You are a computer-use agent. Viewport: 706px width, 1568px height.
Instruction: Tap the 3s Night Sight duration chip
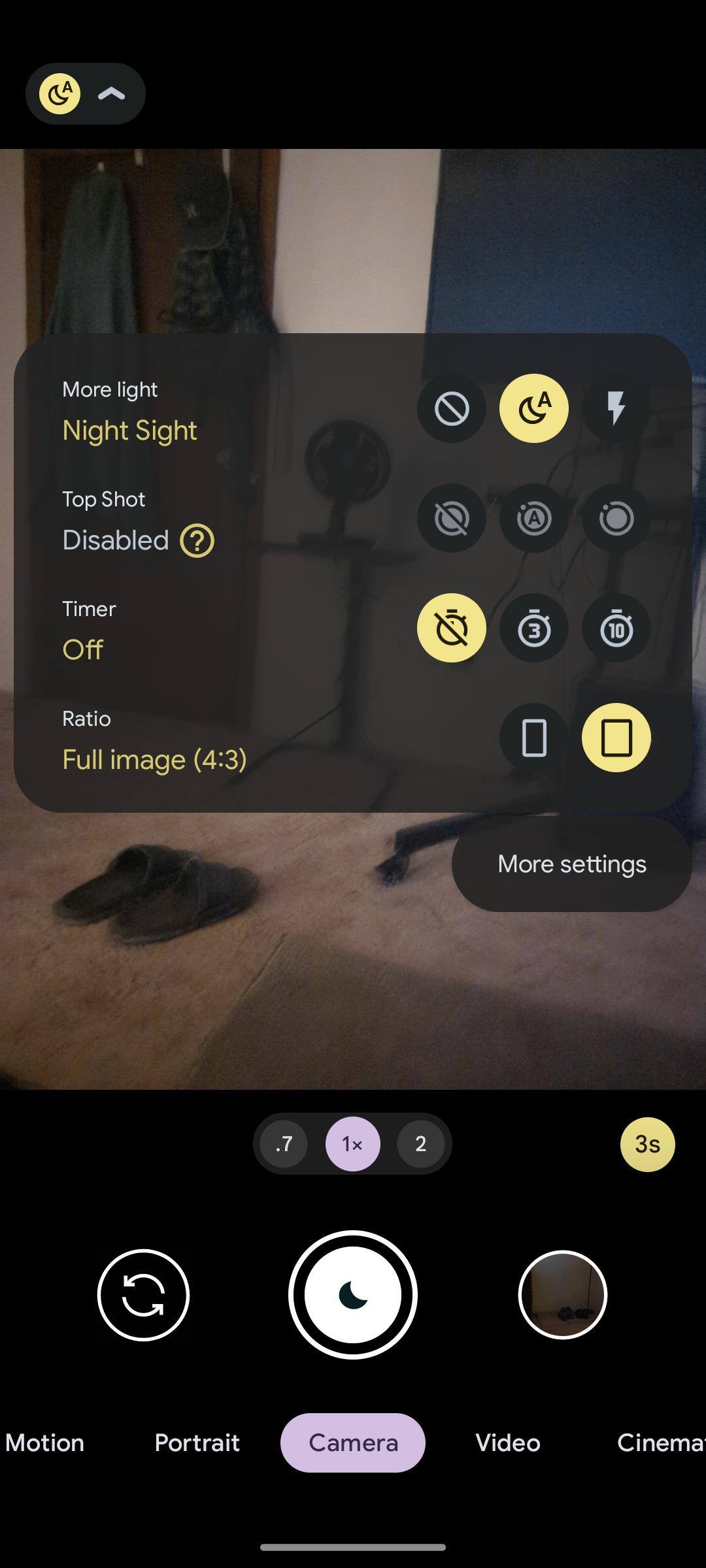pos(647,1144)
